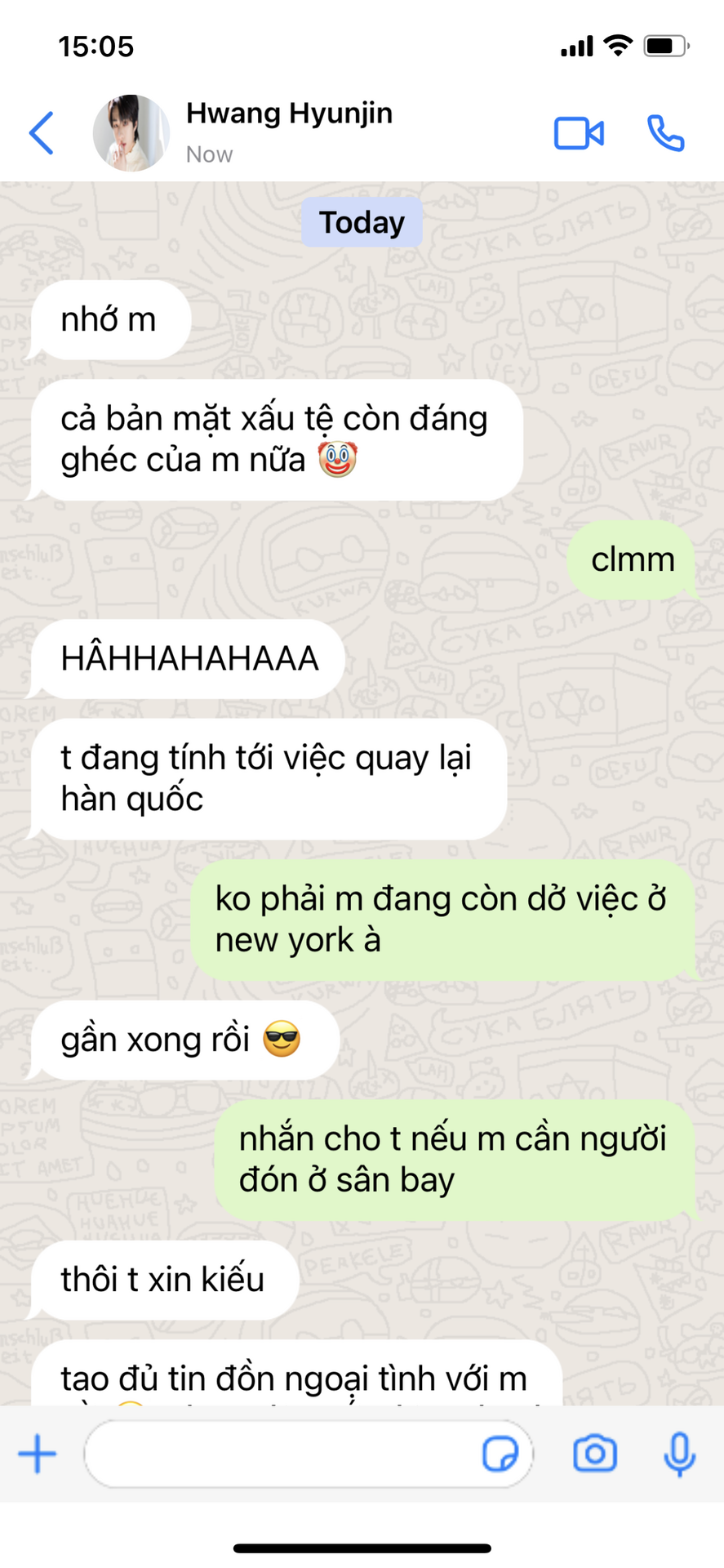Start a voice call with Hwang Hyunjin
This screenshot has height=1568, width=724.
coord(665,133)
